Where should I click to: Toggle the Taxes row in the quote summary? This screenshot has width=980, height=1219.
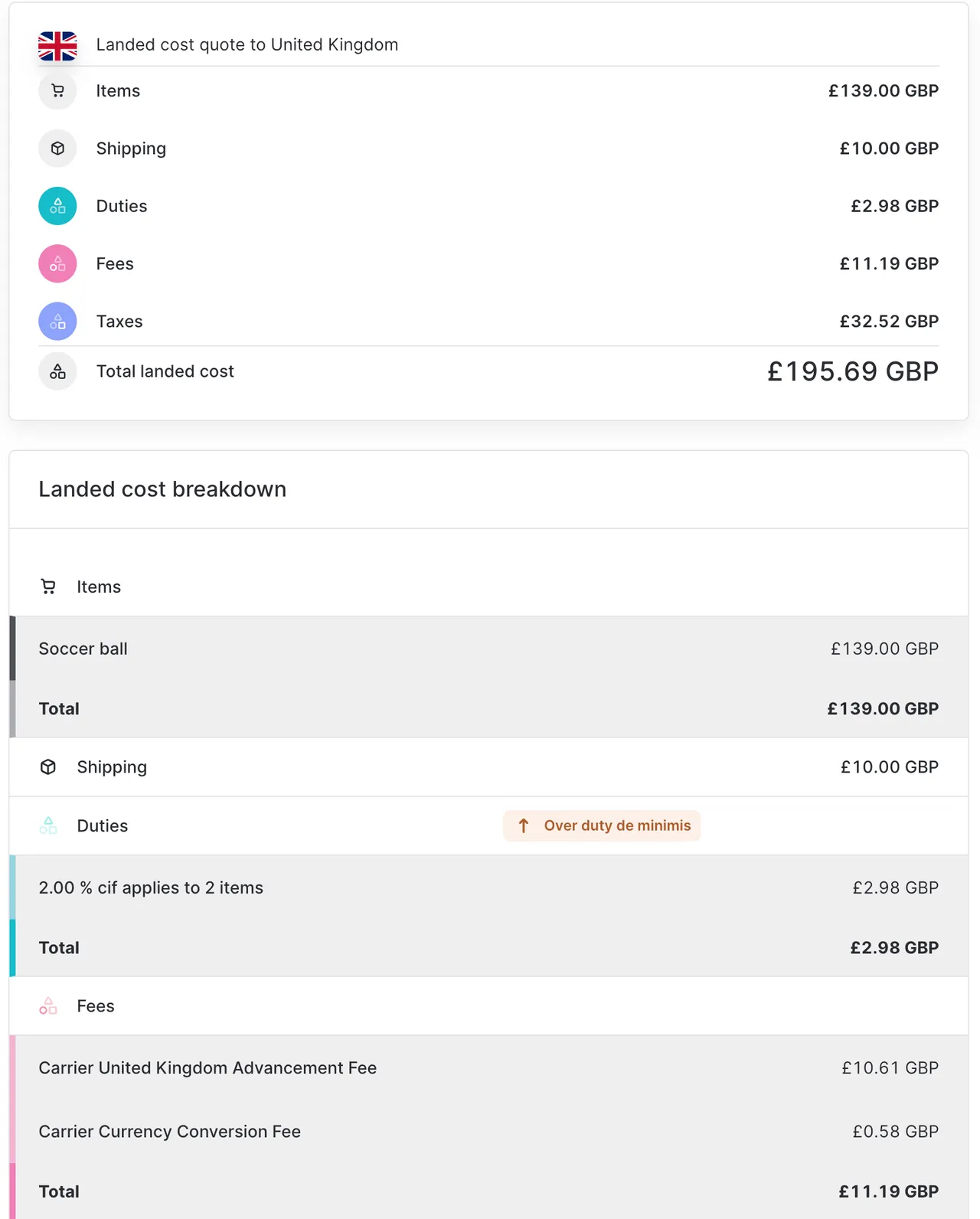tap(490, 321)
